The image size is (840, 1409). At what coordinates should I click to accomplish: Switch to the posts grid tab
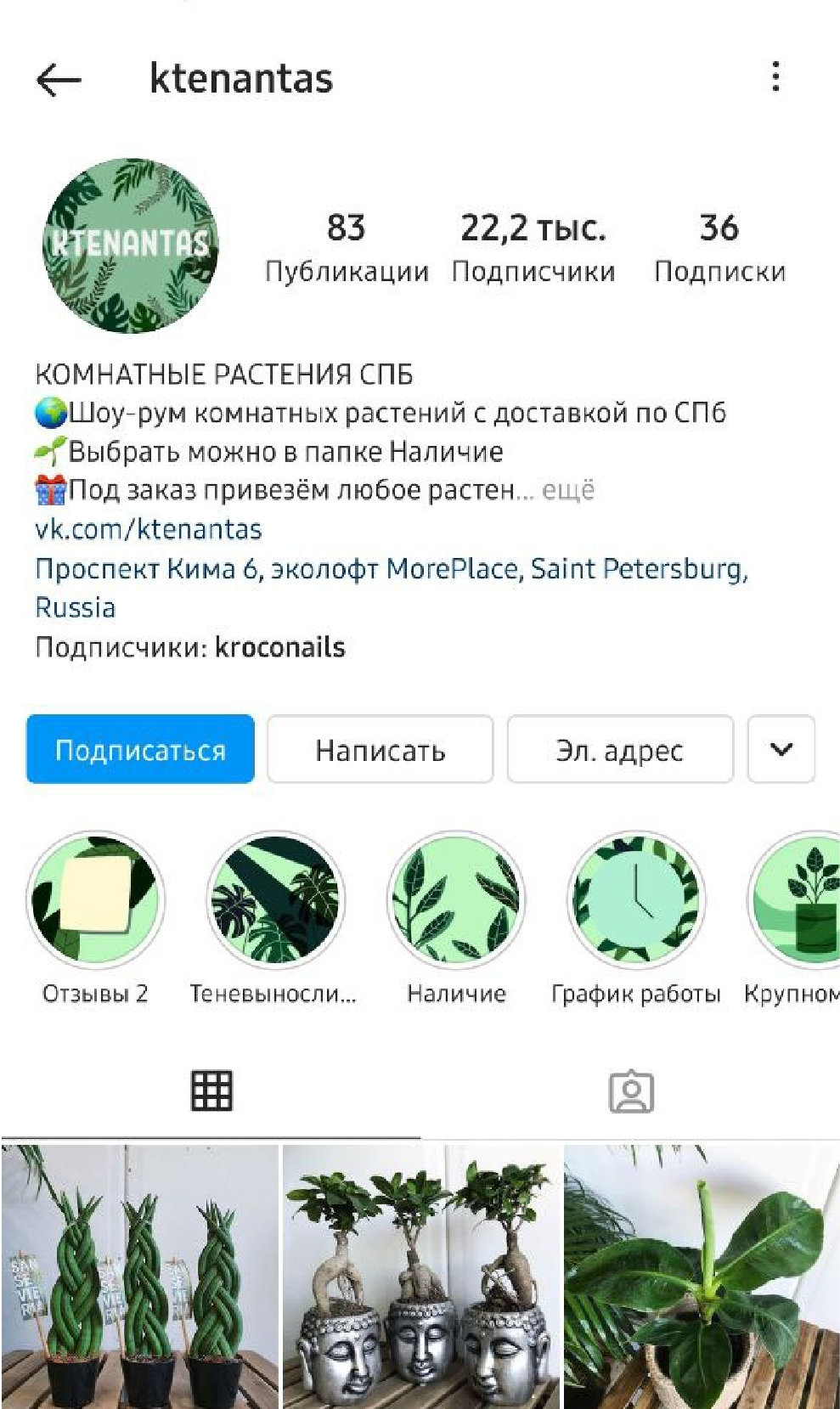pyautogui.click(x=211, y=1092)
